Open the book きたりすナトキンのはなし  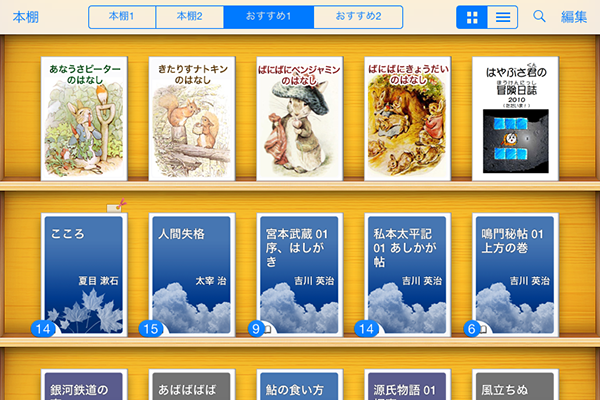coord(192,118)
